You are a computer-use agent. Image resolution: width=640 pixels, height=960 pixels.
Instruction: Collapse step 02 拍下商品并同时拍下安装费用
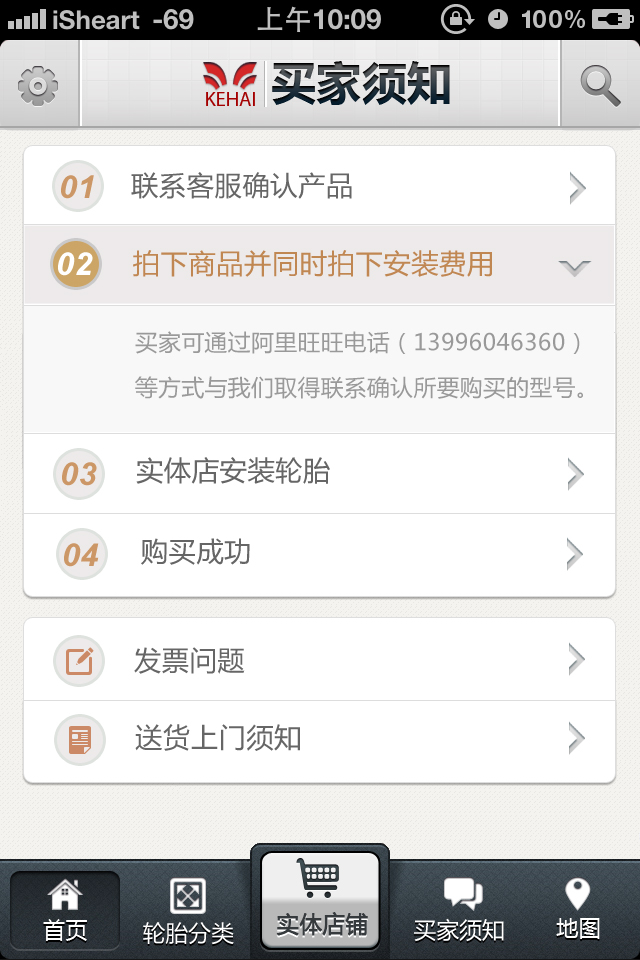[319, 265]
